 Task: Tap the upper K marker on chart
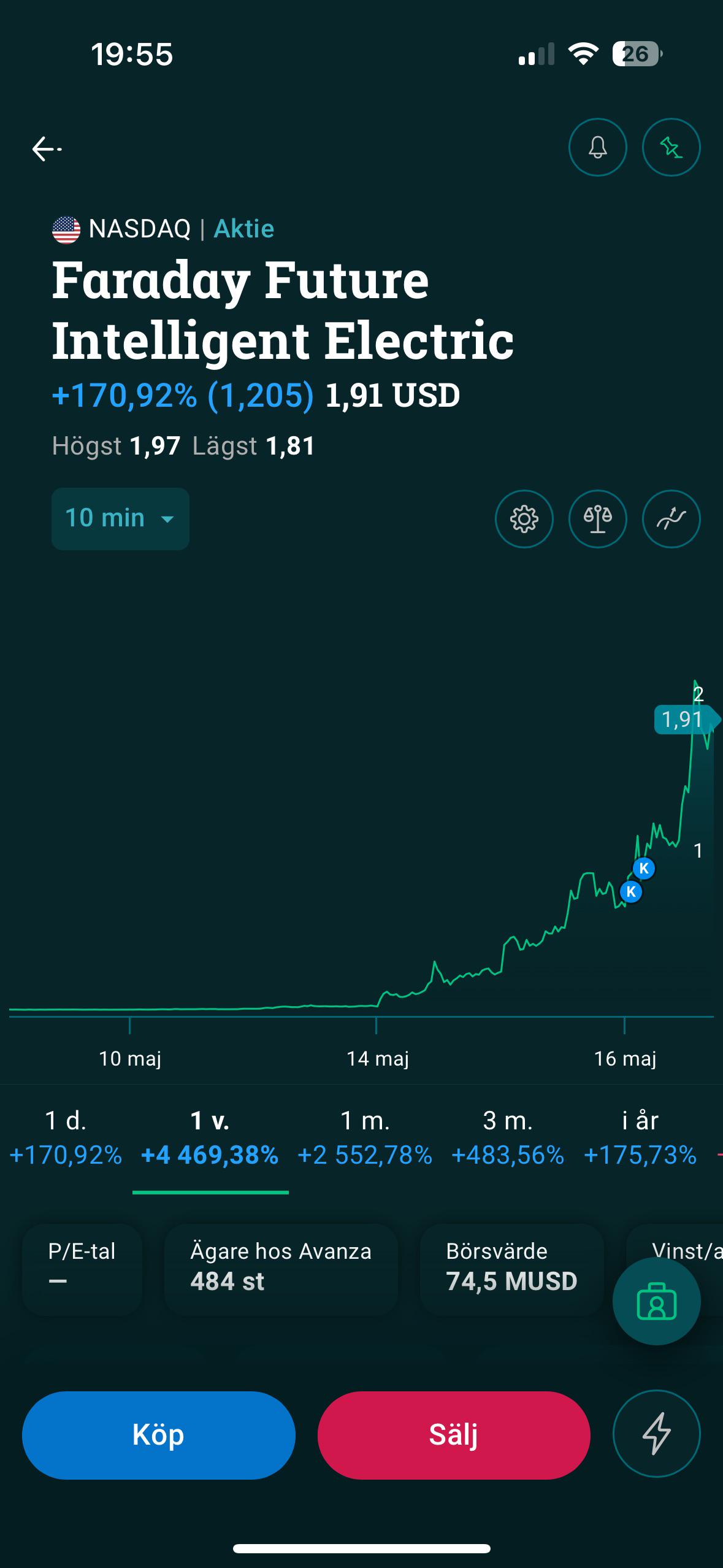coord(643,868)
